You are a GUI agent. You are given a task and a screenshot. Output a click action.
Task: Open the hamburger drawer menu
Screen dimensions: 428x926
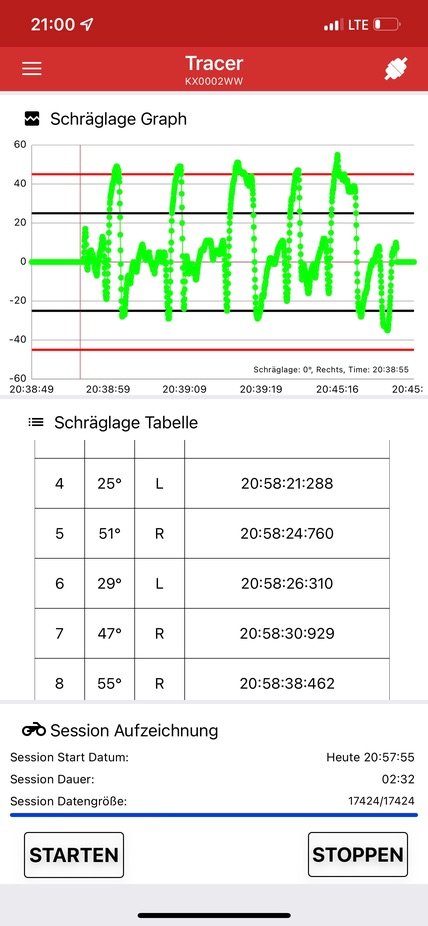[32, 69]
